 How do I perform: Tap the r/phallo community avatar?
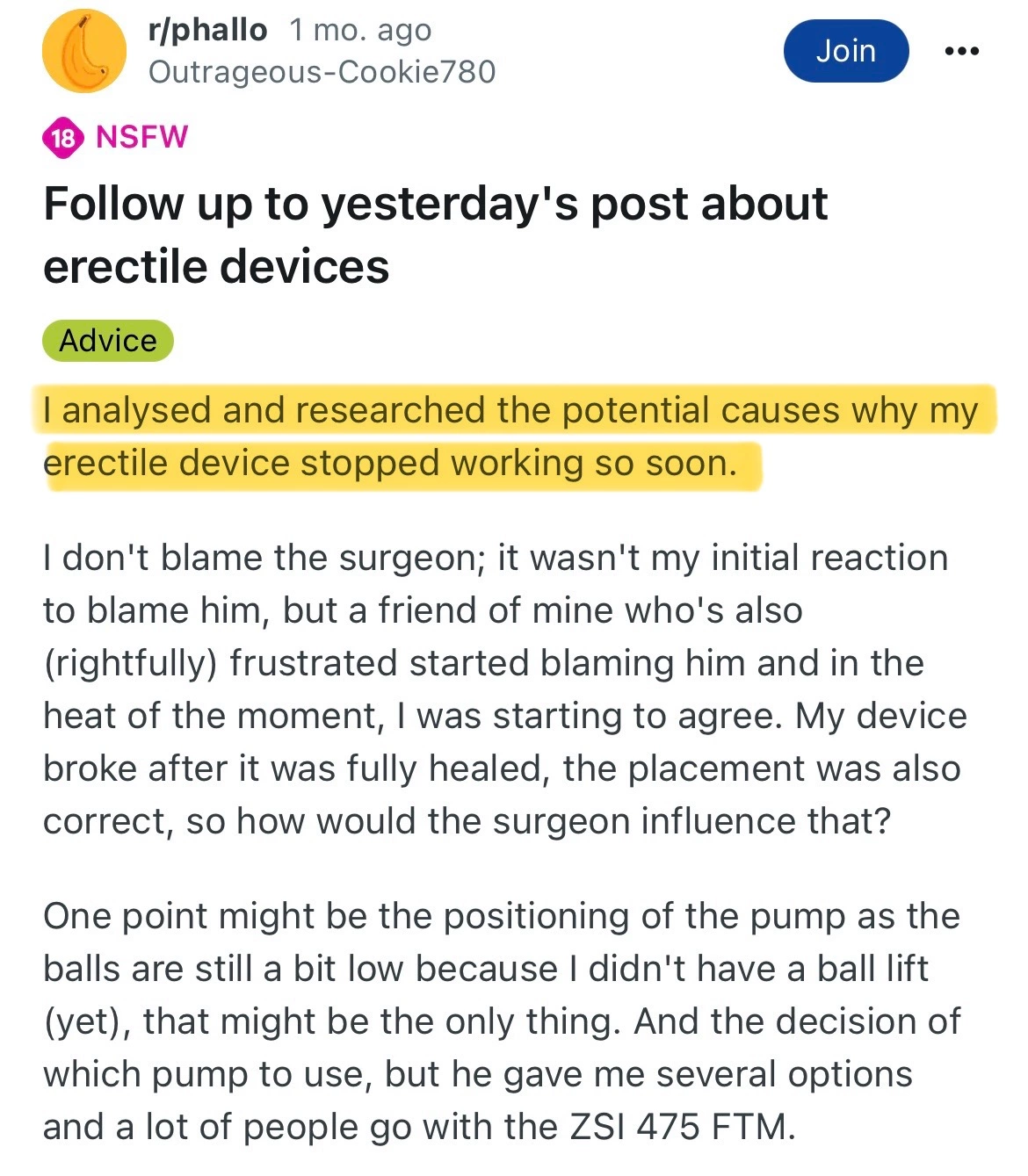[84, 51]
